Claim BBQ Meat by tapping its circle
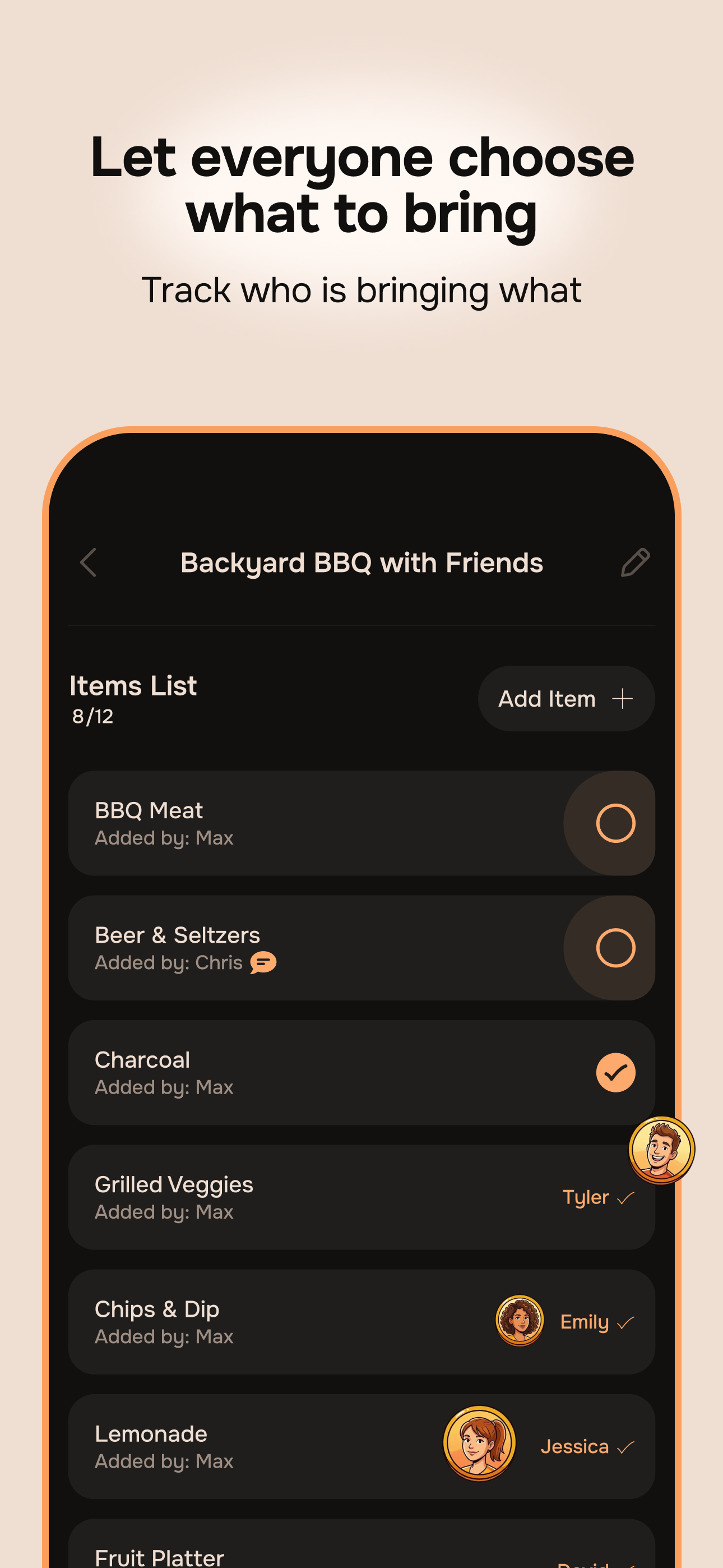Viewport: 723px width, 1568px height. [616, 822]
